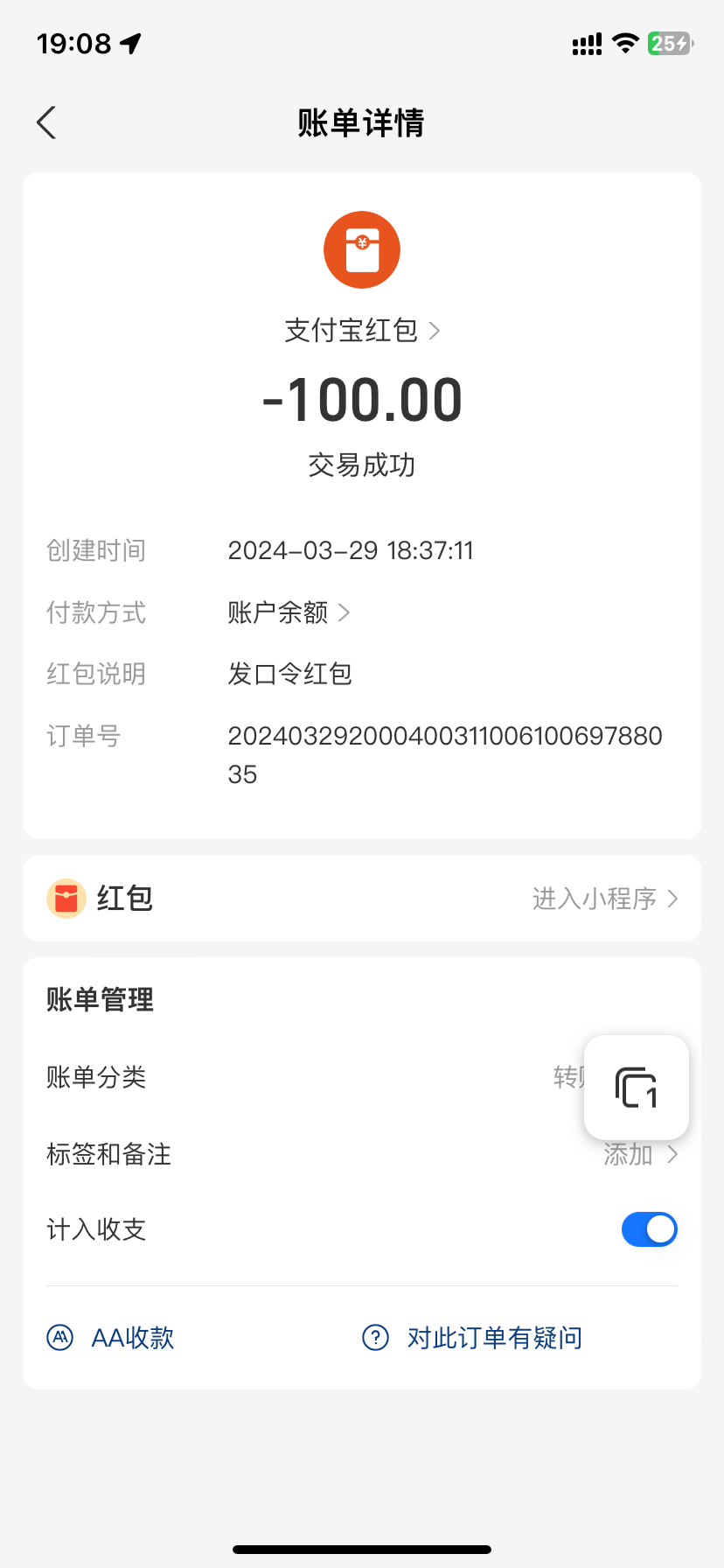Go back from the 账单详情 page

[x=47, y=122]
